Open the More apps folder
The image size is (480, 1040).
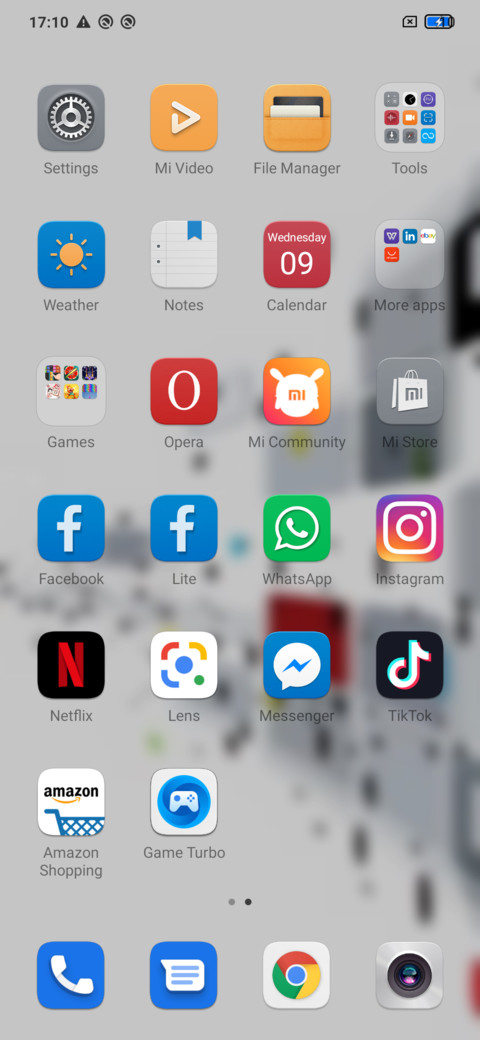[409, 255]
